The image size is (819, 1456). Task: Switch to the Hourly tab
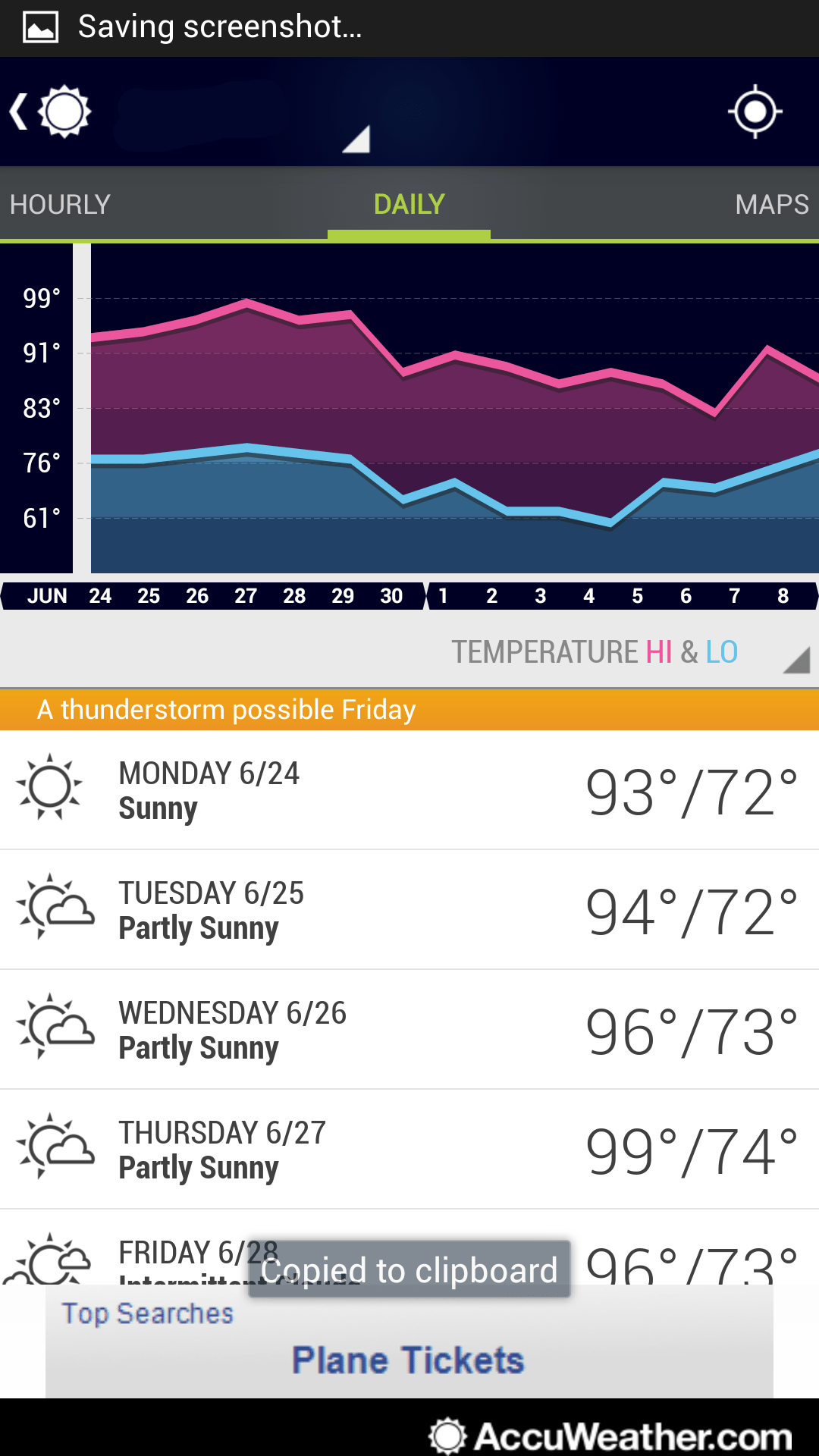coord(60,204)
